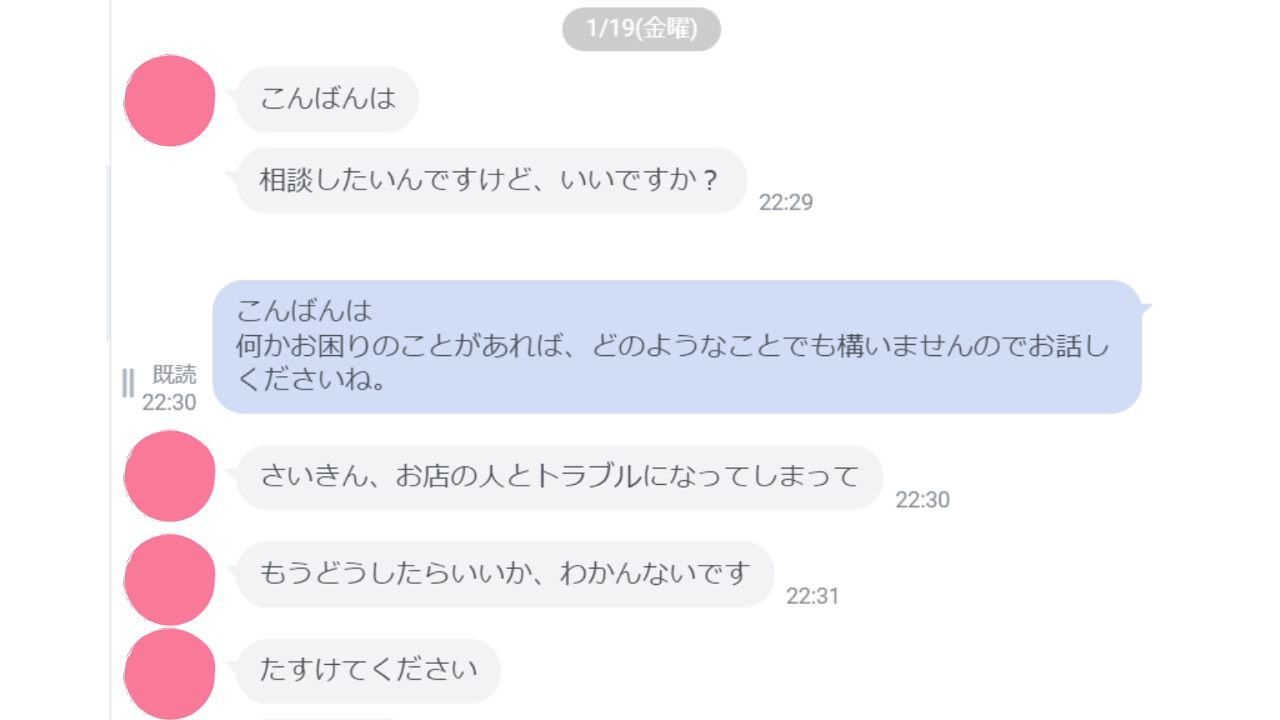Tap the avatar next to お店の人とトラブル message
Viewport: 1280px width, 720px height.
(169, 476)
